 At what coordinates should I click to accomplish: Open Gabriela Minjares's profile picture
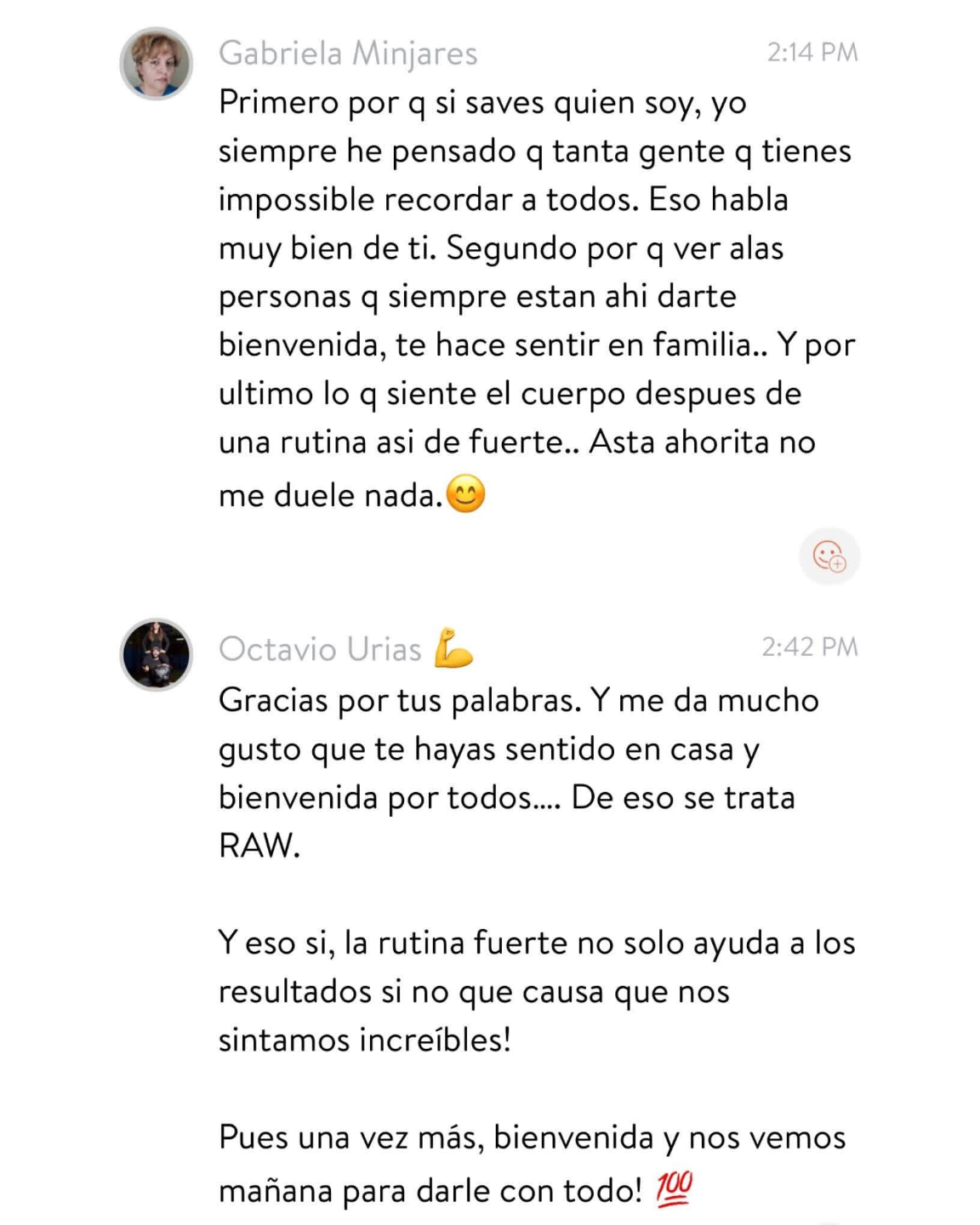157,64
